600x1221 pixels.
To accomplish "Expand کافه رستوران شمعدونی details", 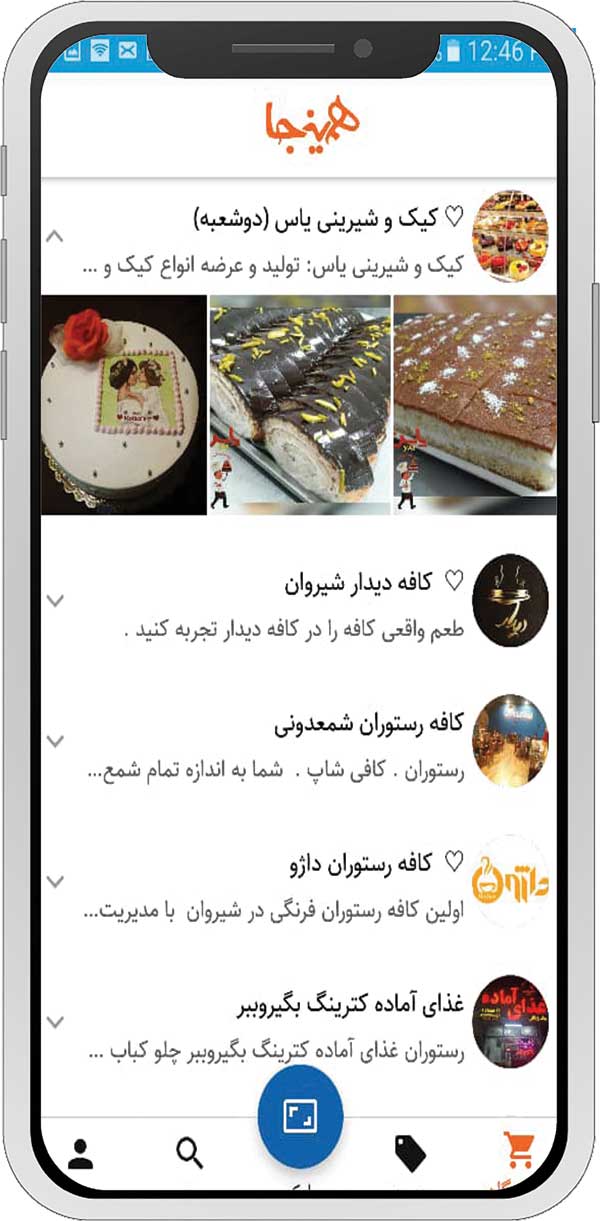I will click(x=56, y=741).
